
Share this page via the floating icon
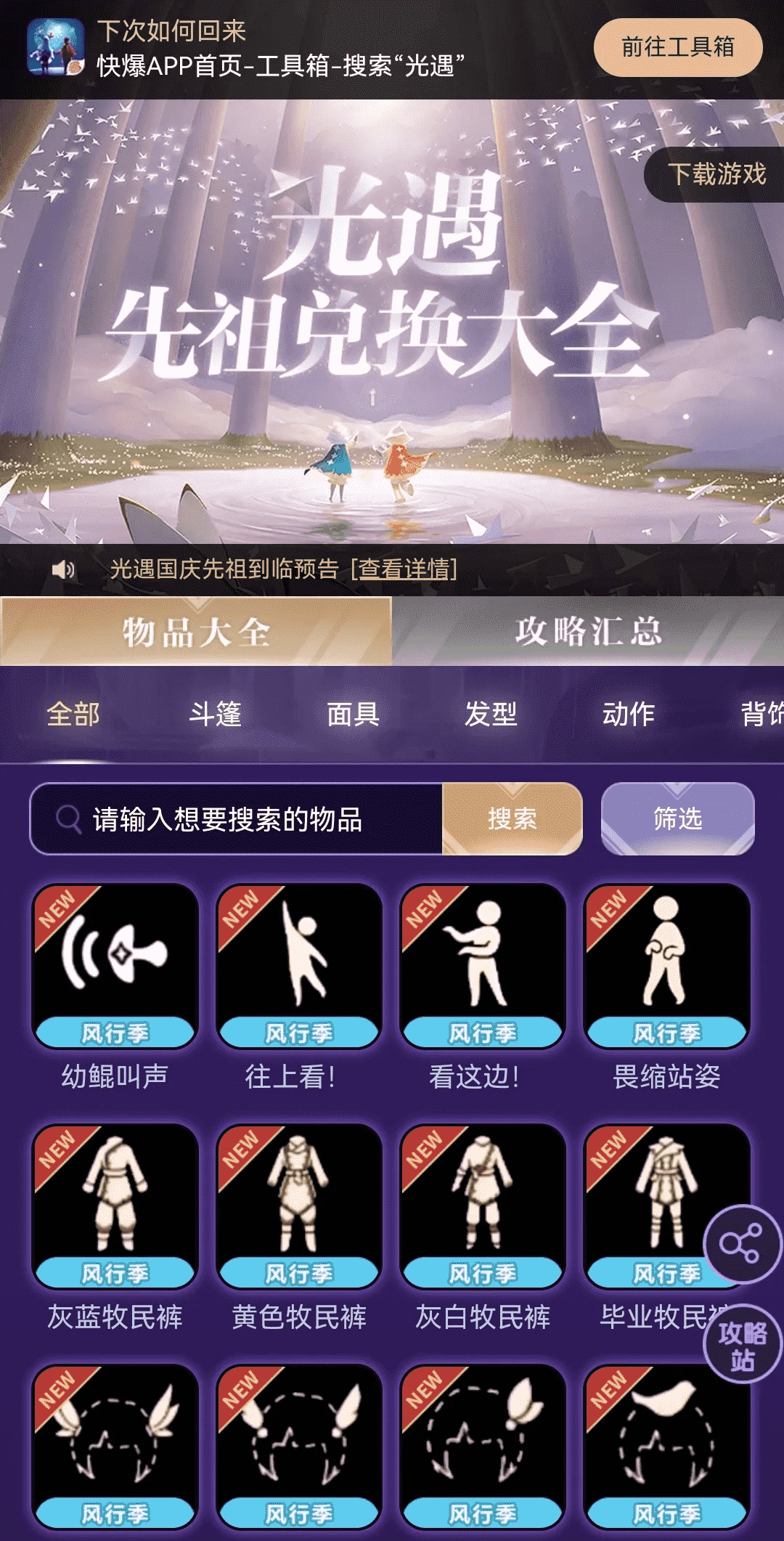pyautogui.click(x=741, y=1244)
